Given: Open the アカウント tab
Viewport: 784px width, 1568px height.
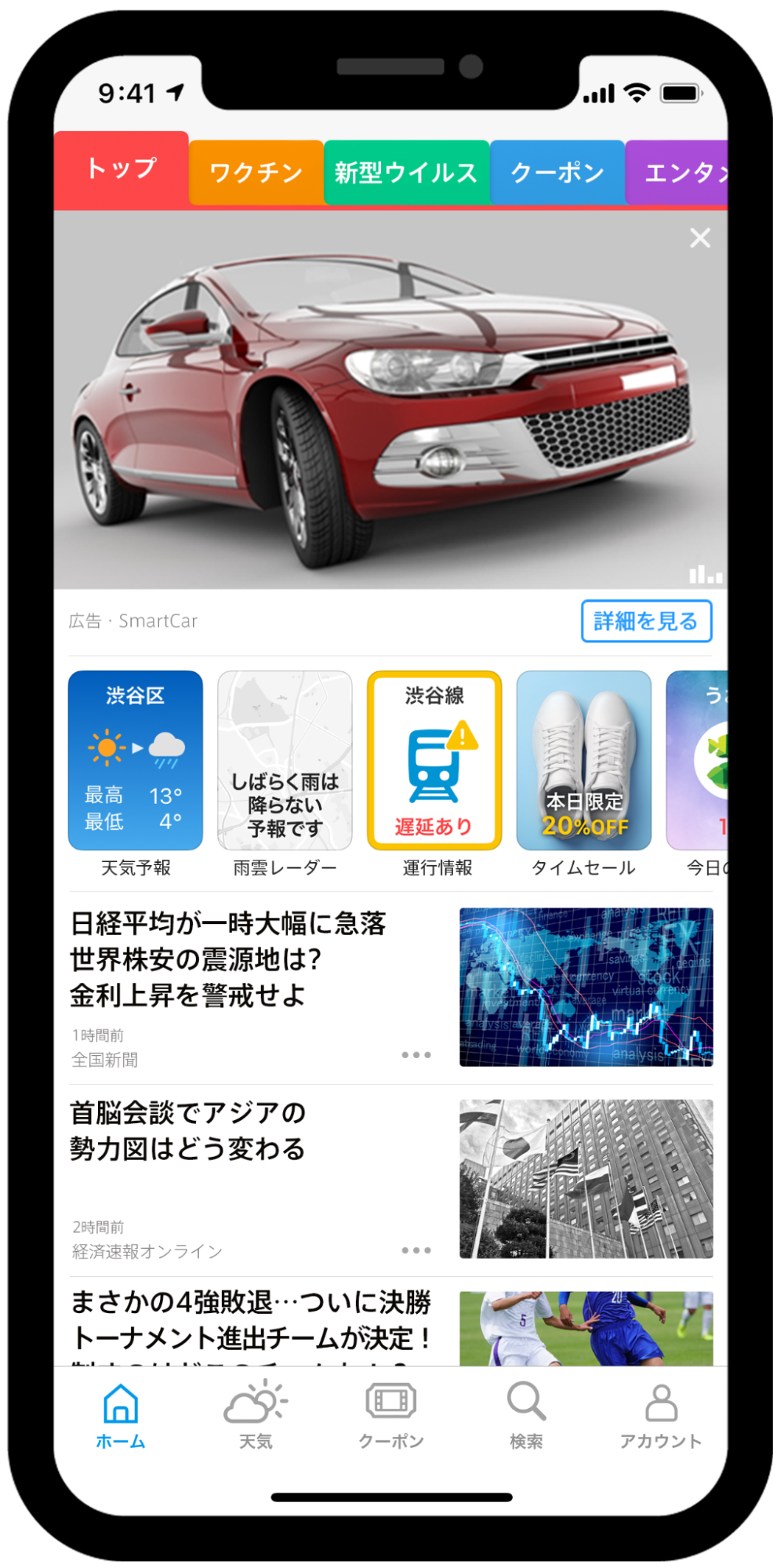Looking at the screenshot, I should tap(661, 1414).
